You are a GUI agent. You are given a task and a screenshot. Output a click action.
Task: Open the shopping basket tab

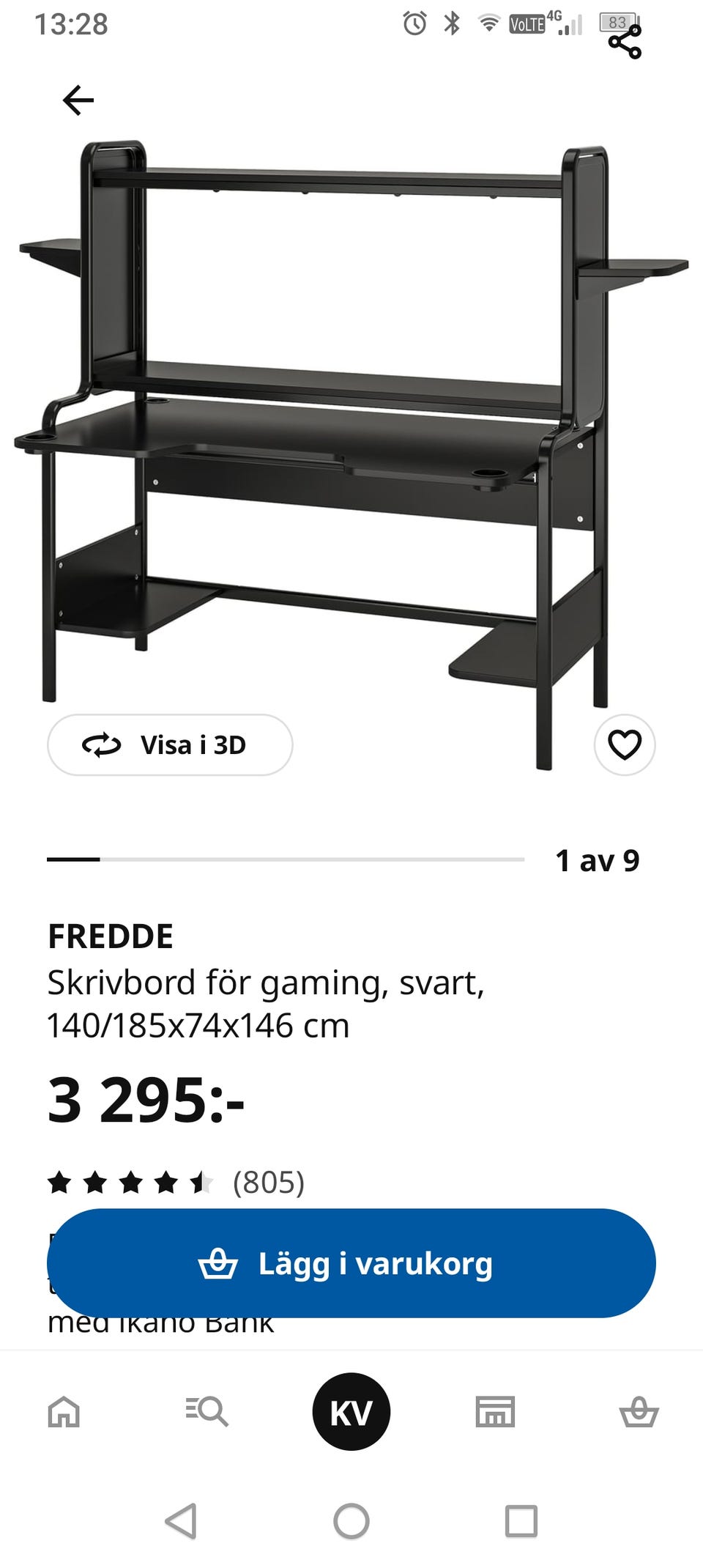tap(639, 1411)
